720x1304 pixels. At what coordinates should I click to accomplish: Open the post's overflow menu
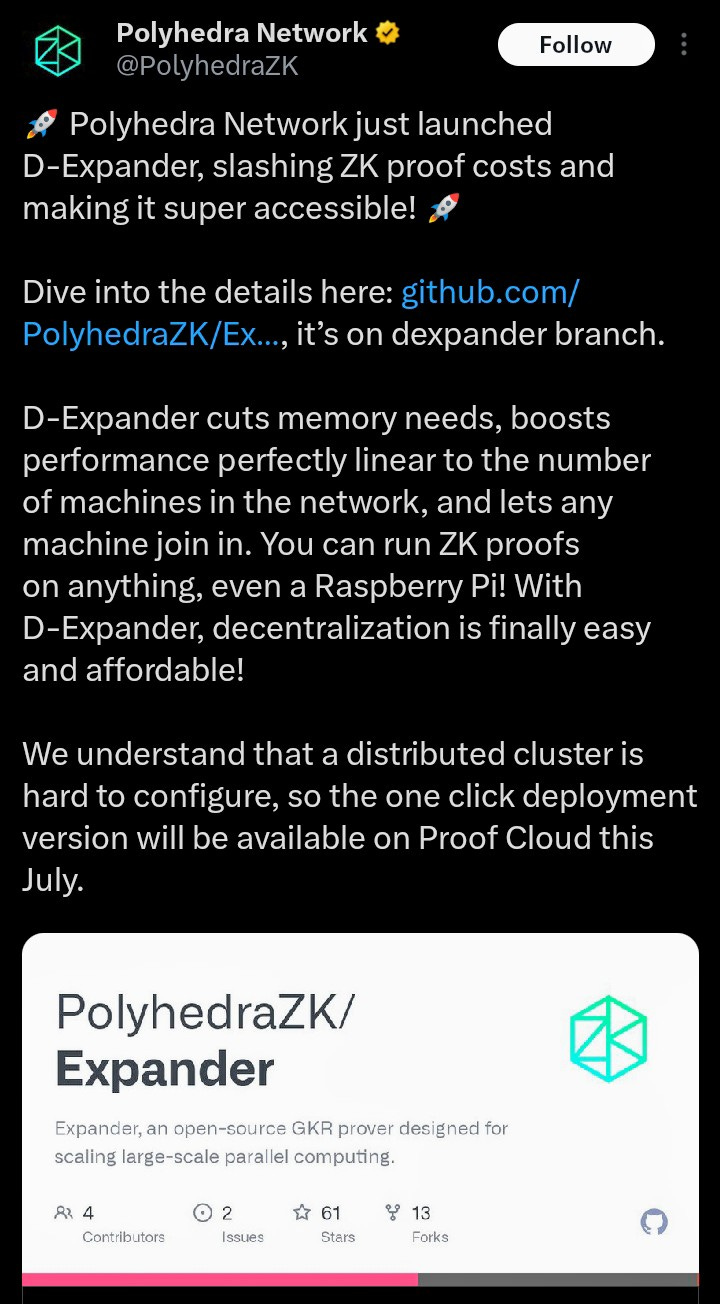(684, 45)
